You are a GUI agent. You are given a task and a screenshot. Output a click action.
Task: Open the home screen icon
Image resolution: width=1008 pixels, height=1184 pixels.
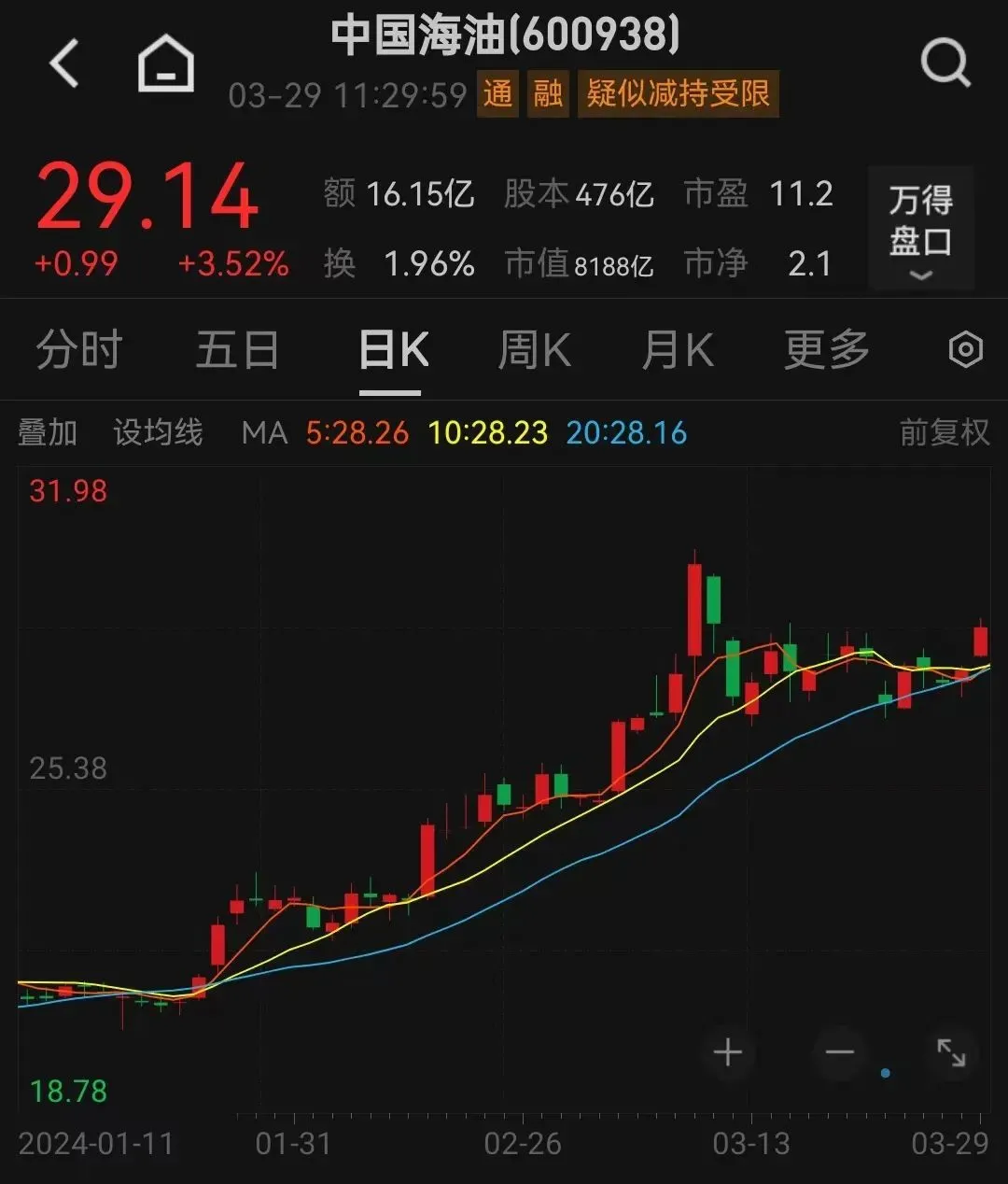tap(164, 63)
